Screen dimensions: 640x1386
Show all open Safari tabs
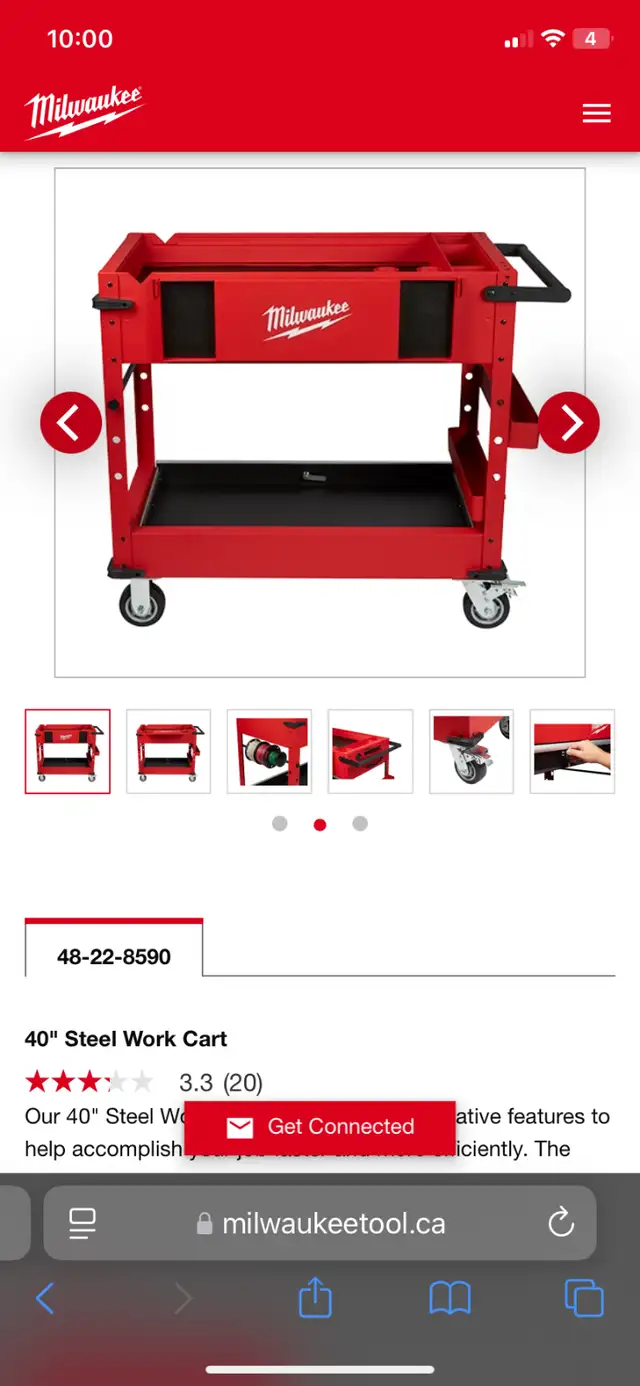pyautogui.click(x=584, y=1298)
